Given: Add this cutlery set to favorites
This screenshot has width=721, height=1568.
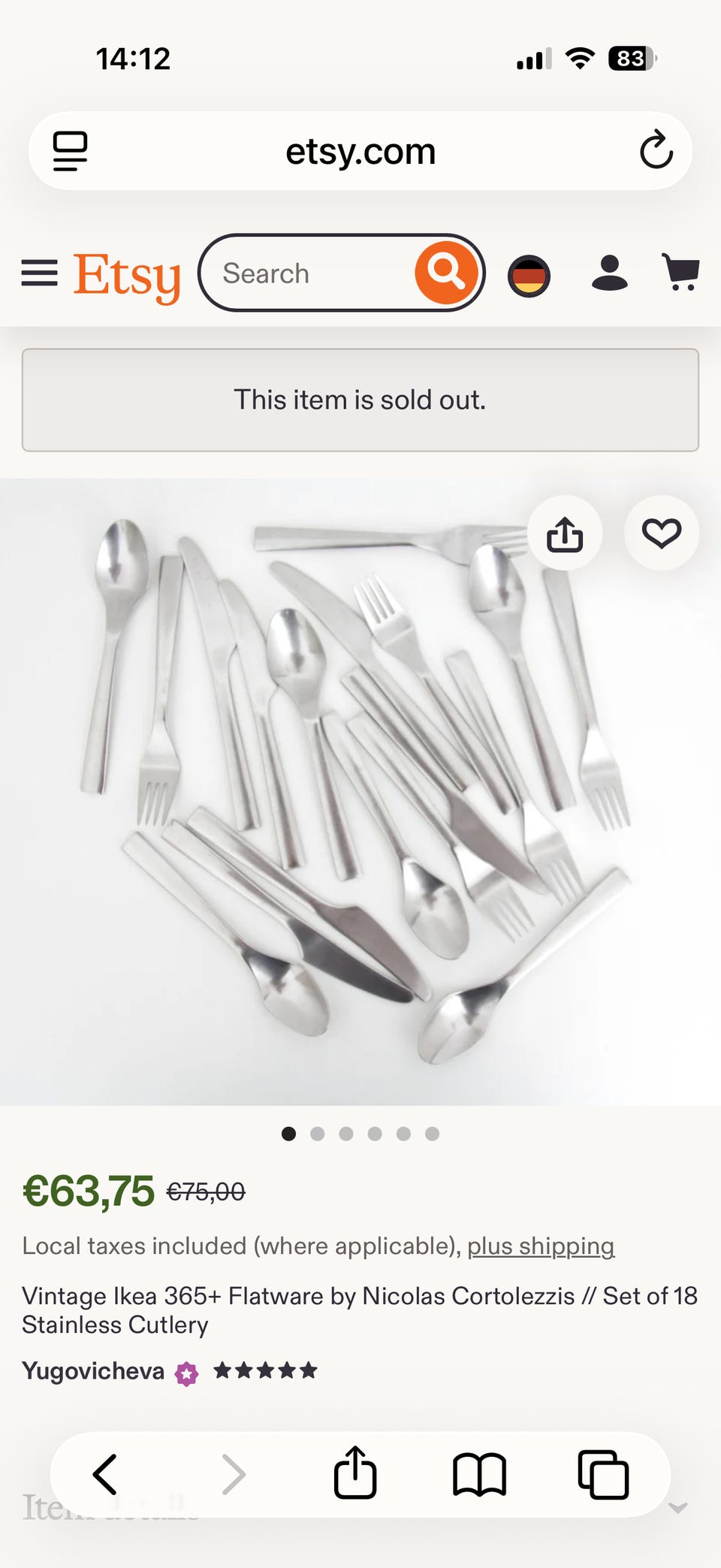Looking at the screenshot, I should click(662, 533).
